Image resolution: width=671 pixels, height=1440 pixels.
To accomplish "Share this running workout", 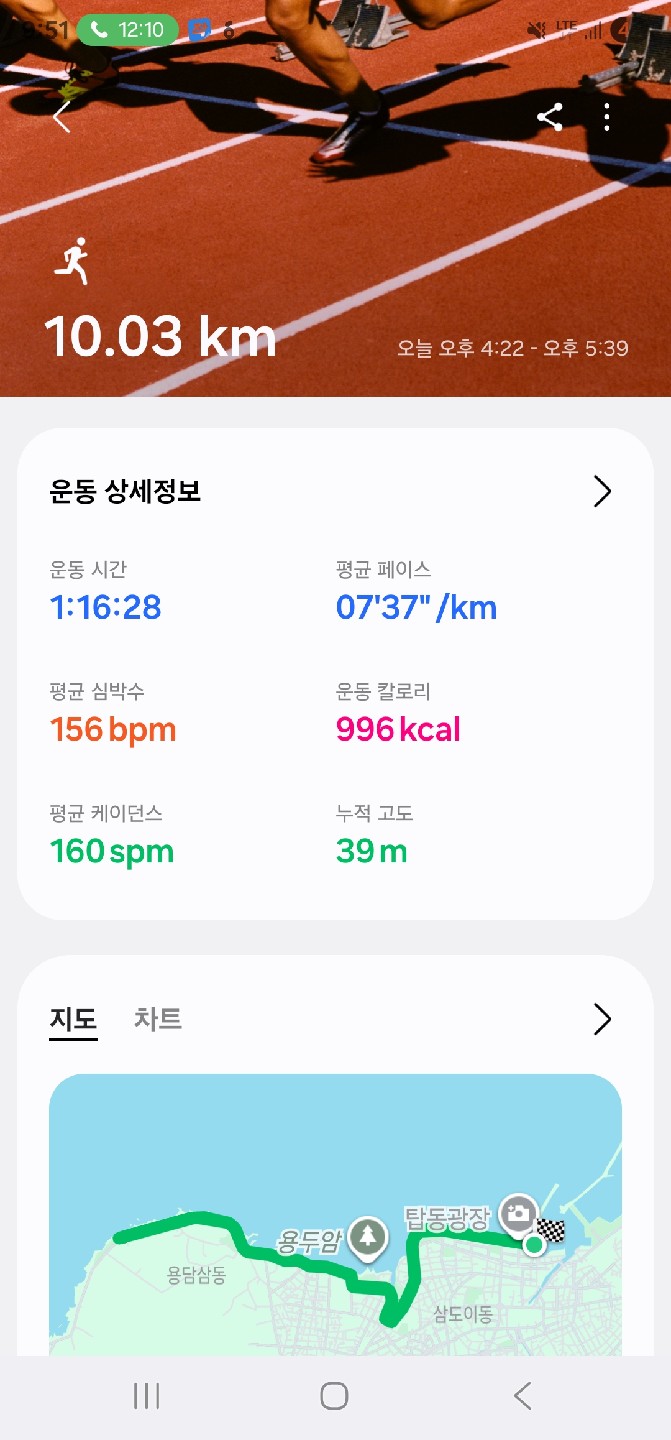I will click(x=549, y=117).
